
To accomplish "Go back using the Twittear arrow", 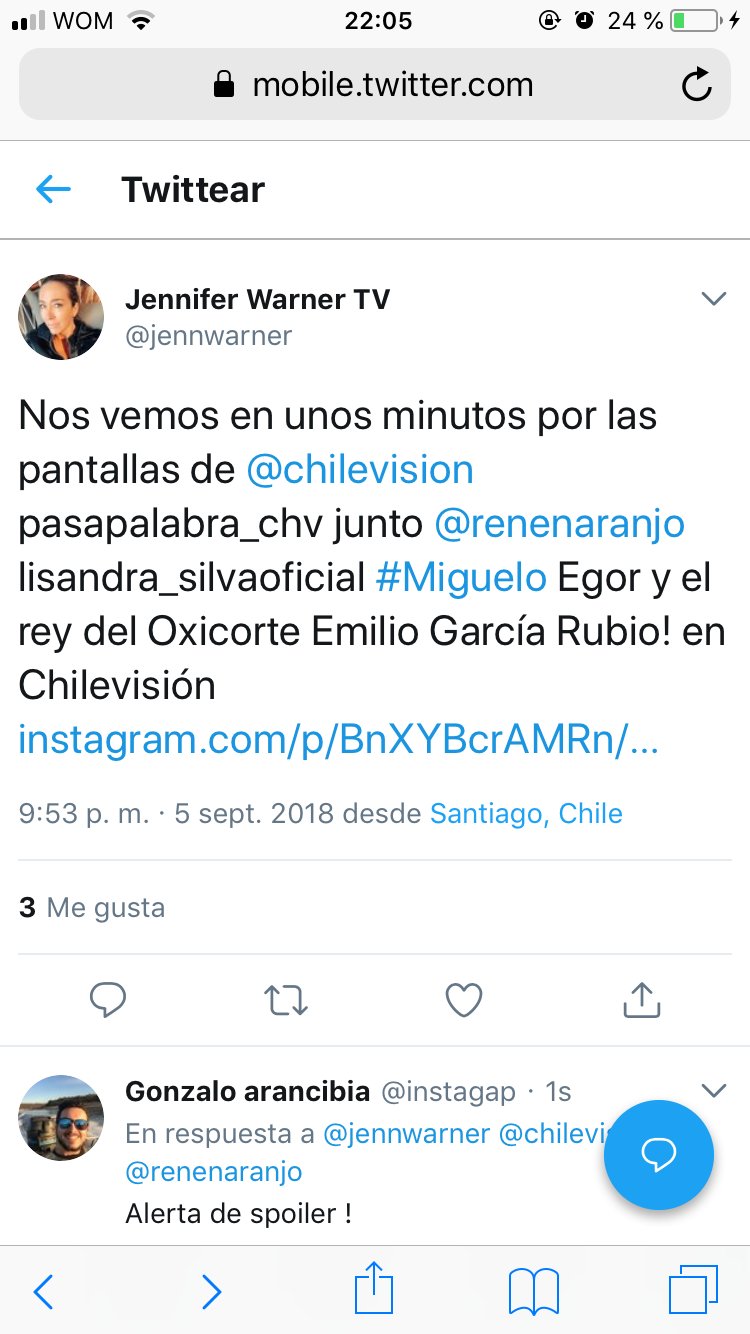I will 51,189.
